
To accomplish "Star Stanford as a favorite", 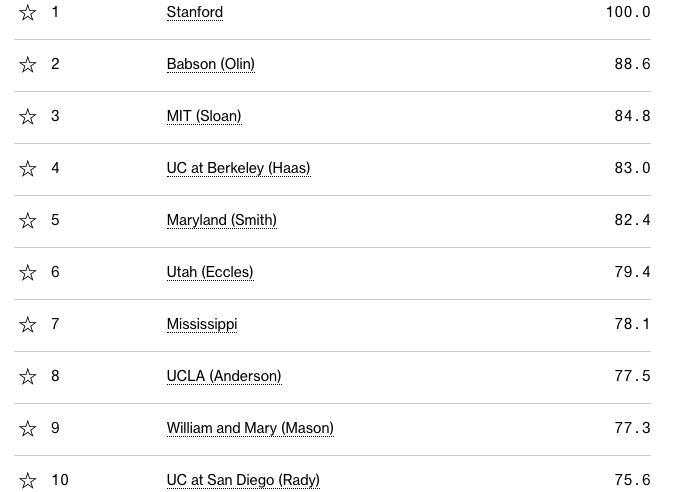I will 28,12.
